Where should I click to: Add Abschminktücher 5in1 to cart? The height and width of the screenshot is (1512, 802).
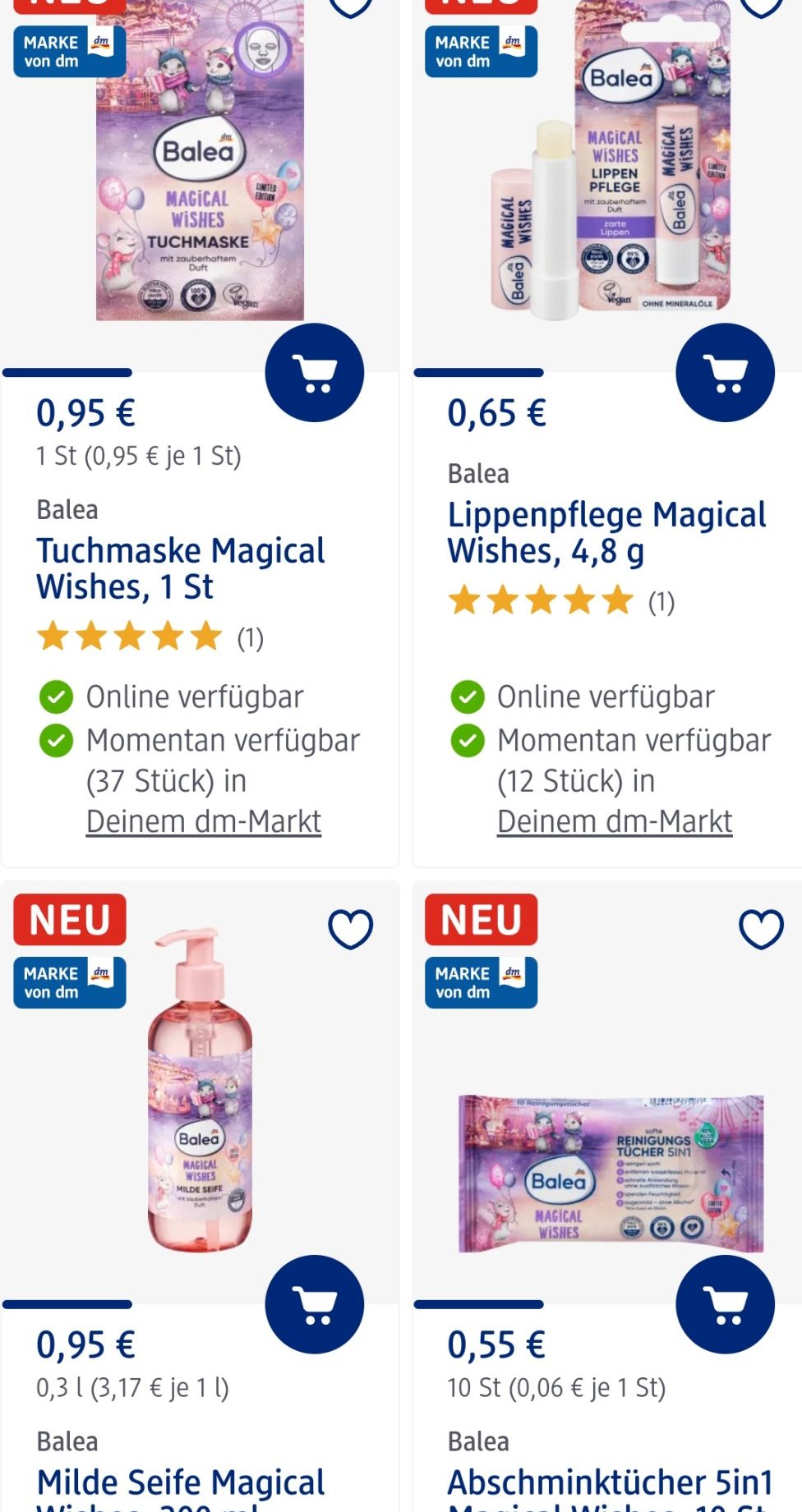(725, 1304)
